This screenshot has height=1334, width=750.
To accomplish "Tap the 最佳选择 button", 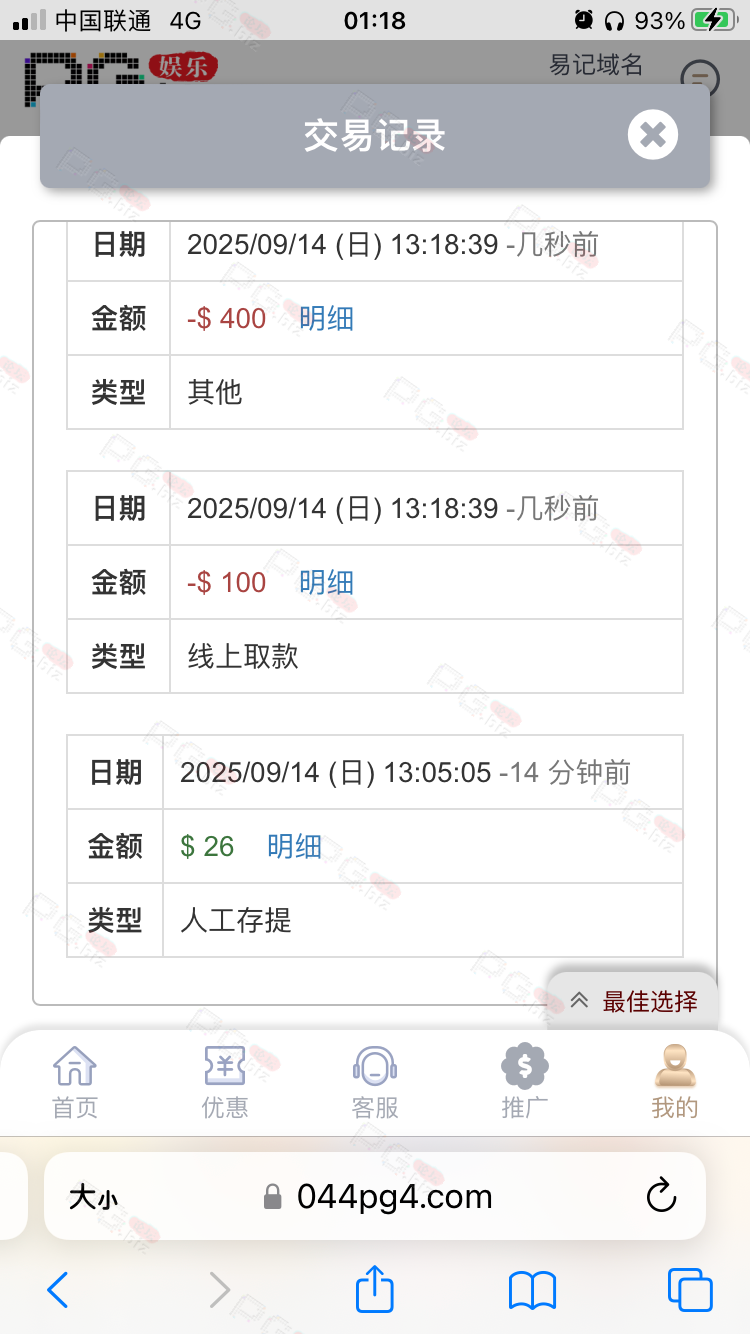I will [634, 1001].
